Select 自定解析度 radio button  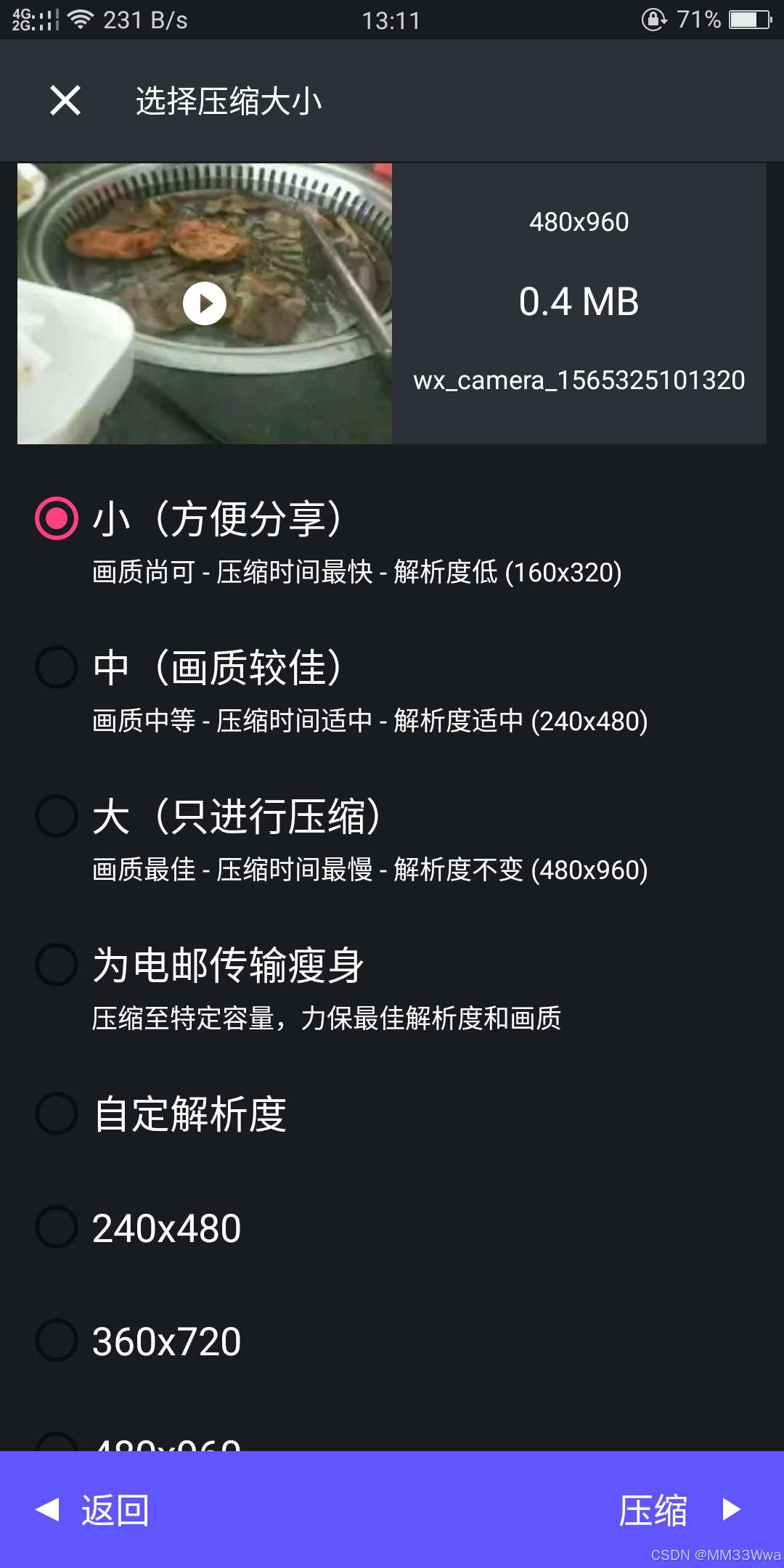[x=57, y=1114]
